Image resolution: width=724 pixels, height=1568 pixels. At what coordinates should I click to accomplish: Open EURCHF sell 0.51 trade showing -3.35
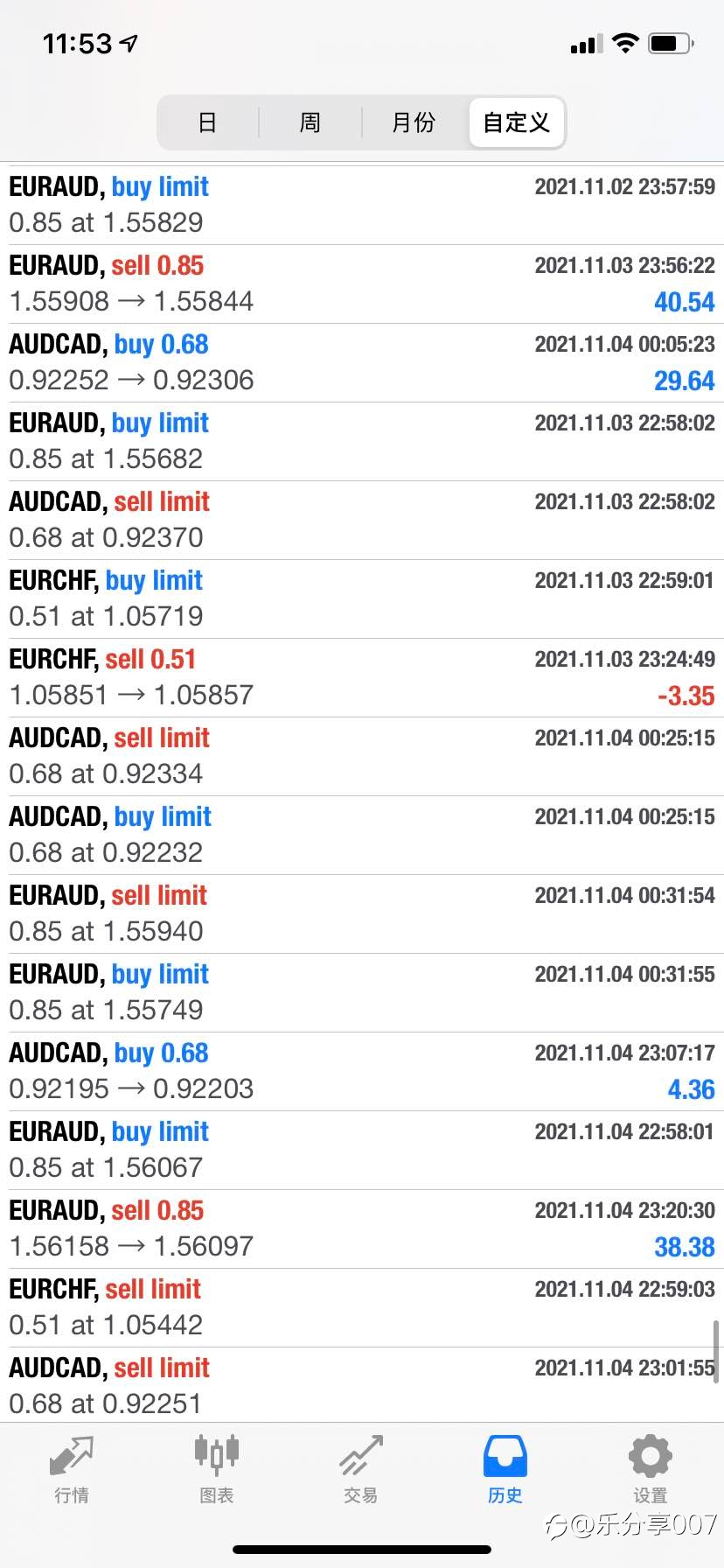(362, 678)
